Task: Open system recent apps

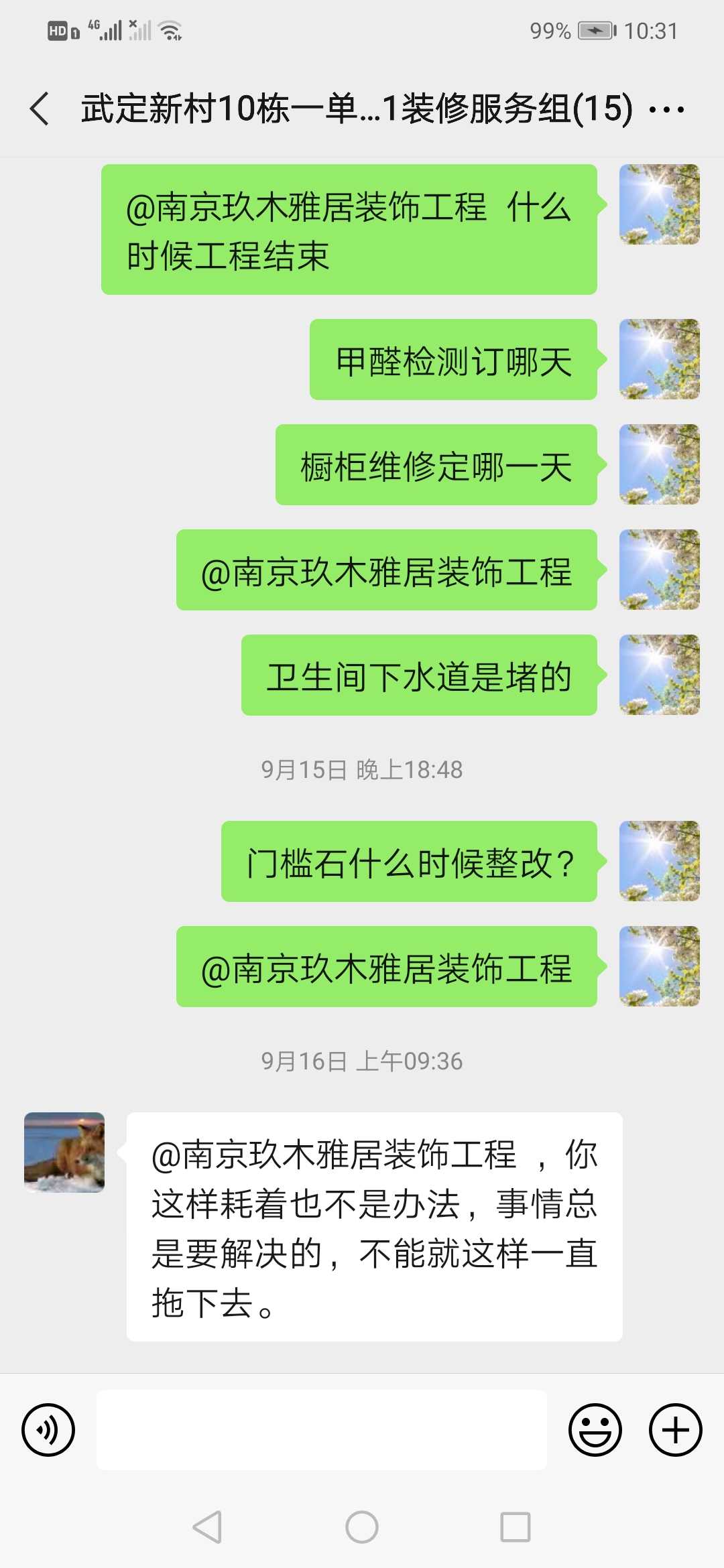Action: coord(516,1527)
